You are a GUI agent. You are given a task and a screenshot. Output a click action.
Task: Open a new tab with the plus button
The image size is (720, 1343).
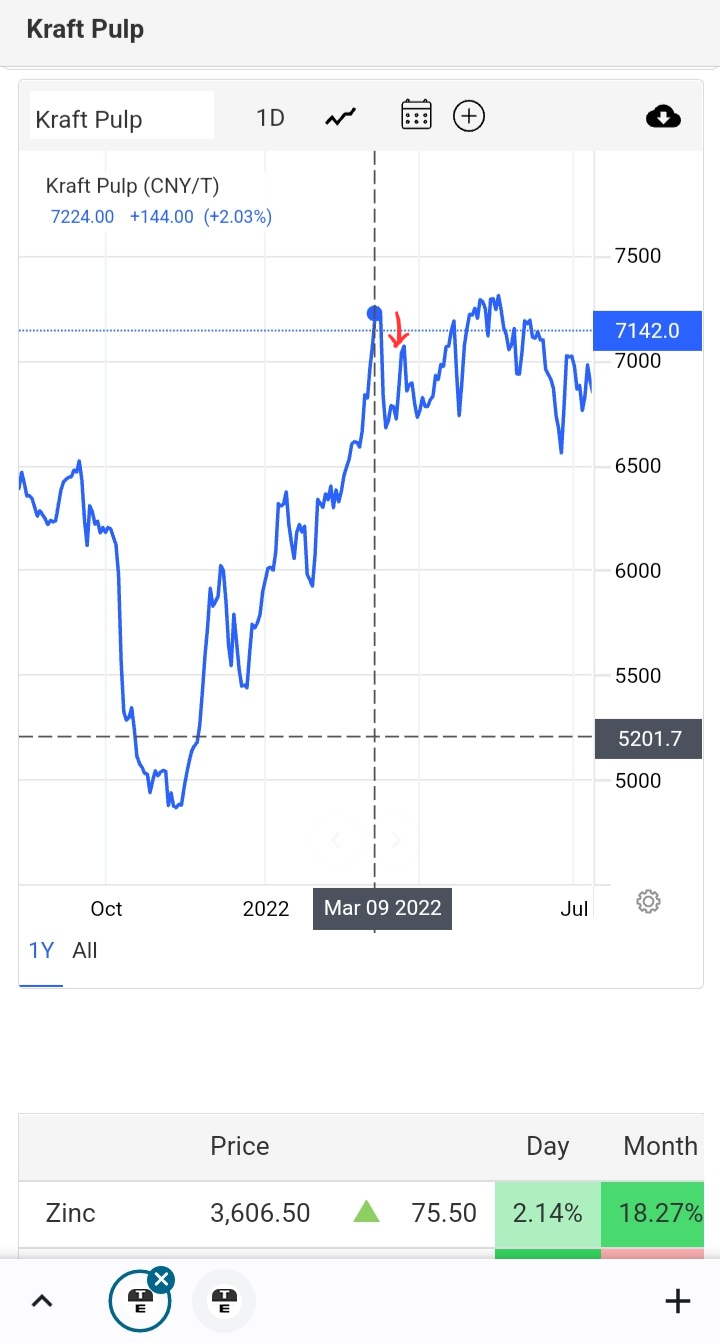click(x=678, y=1301)
